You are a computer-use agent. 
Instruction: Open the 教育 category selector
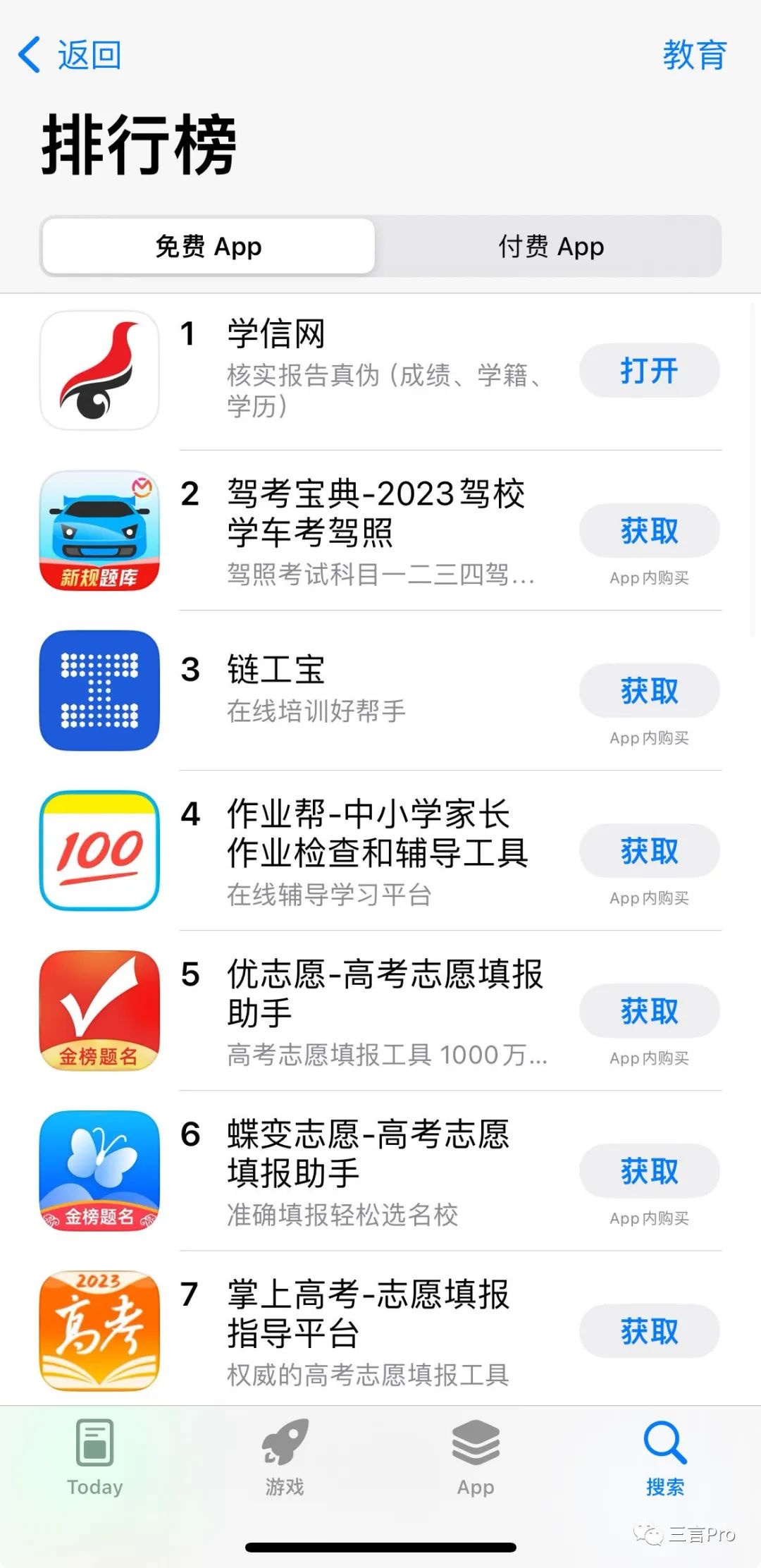point(693,55)
